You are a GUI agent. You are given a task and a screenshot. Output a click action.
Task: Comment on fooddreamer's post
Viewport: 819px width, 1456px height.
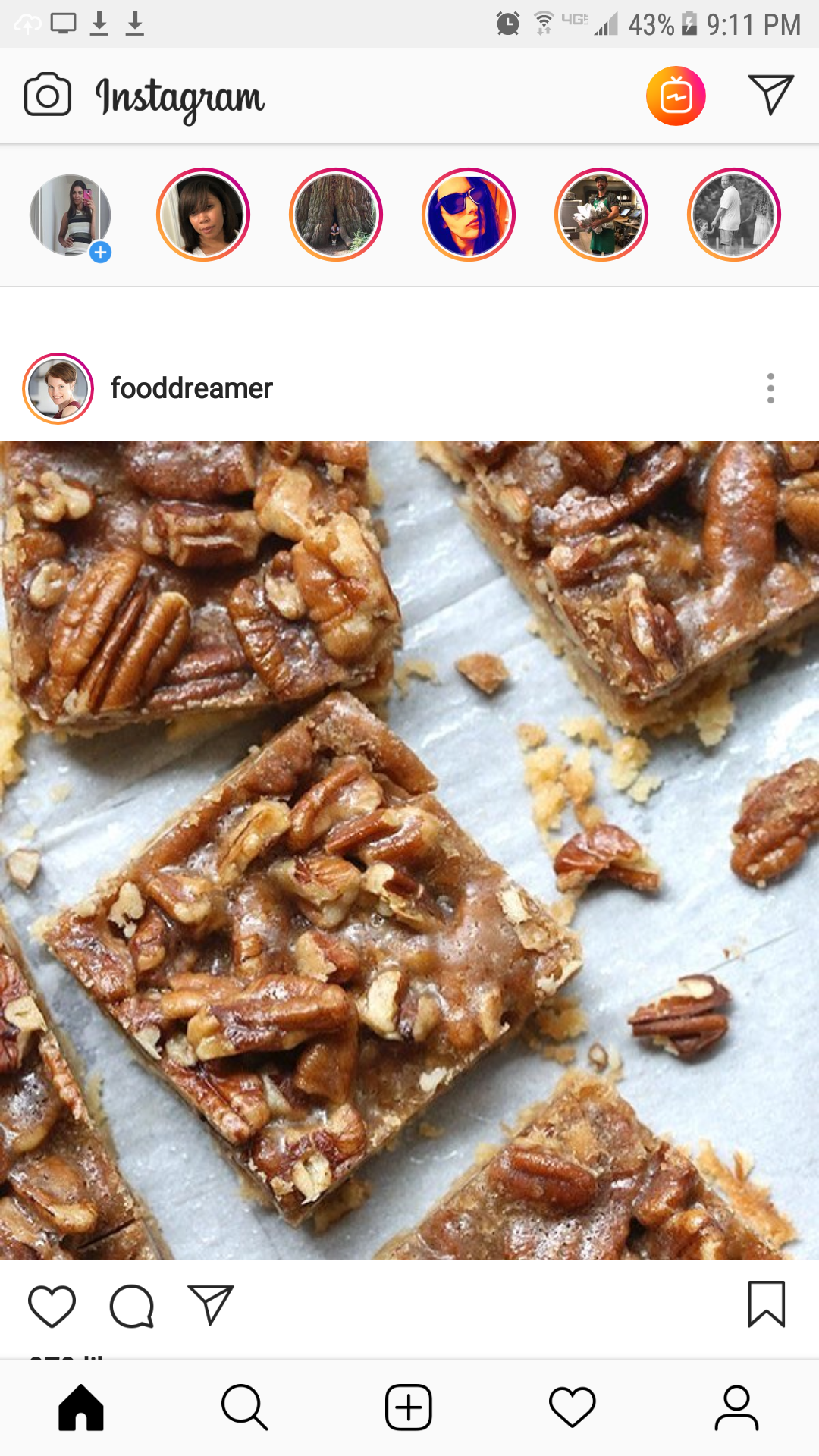tap(132, 1306)
